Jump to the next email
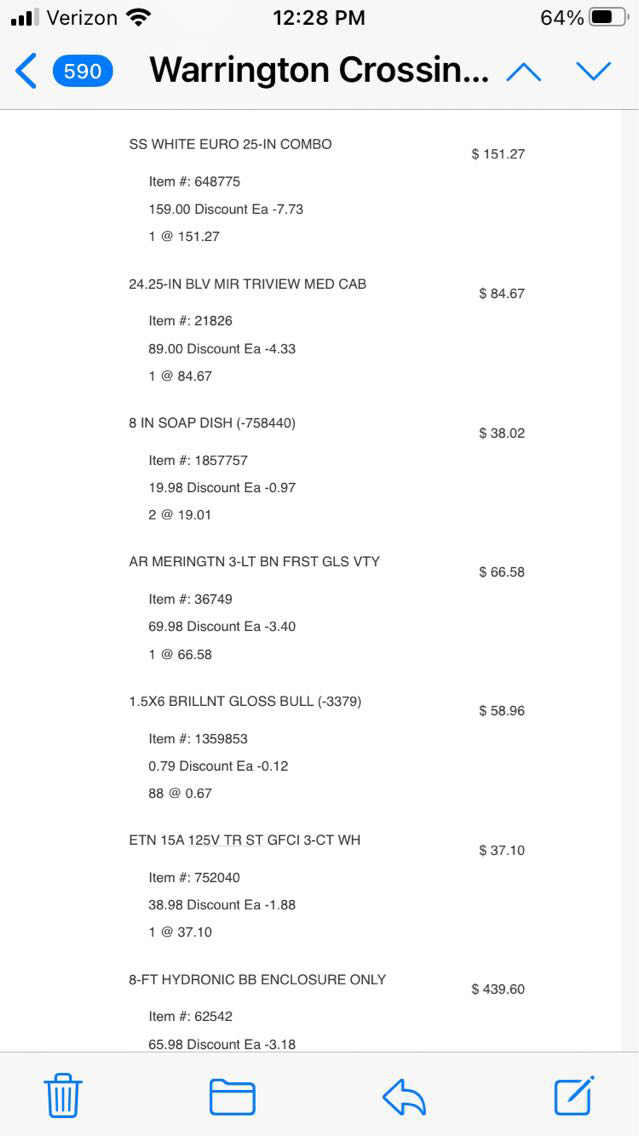Image resolution: width=639 pixels, height=1136 pixels. [x=593, y=71]
